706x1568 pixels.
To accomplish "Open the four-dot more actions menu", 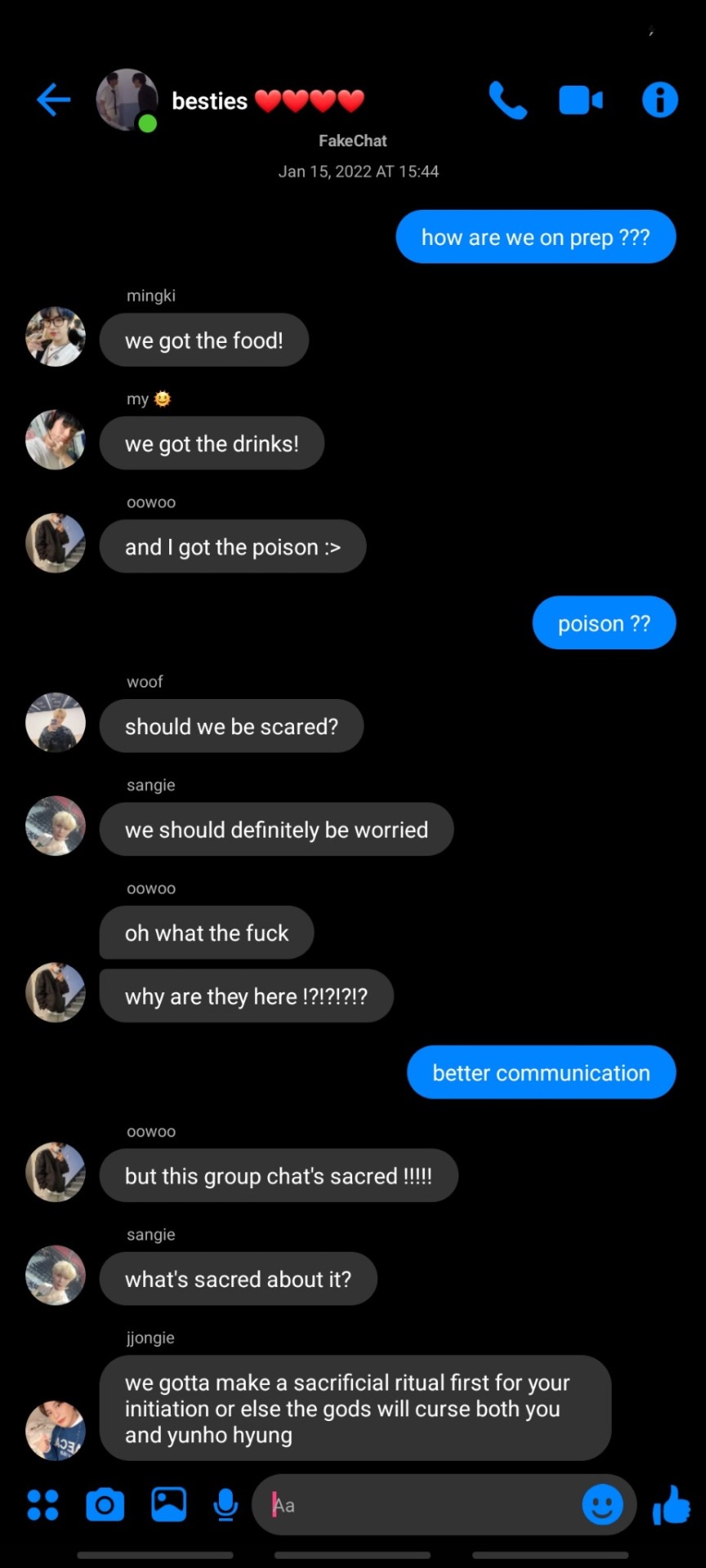I will click(x=42, y=1504).
